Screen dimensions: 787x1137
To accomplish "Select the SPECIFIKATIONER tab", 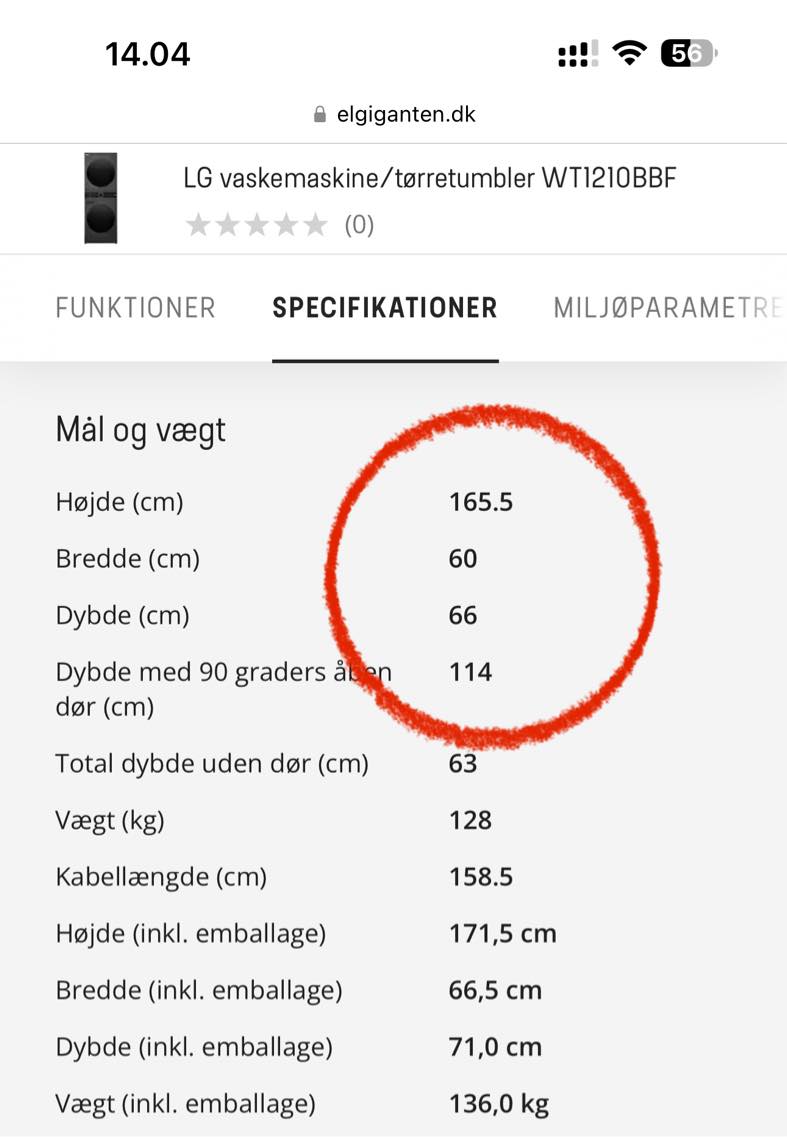I will pyautogui.click(x=384, y=308).
